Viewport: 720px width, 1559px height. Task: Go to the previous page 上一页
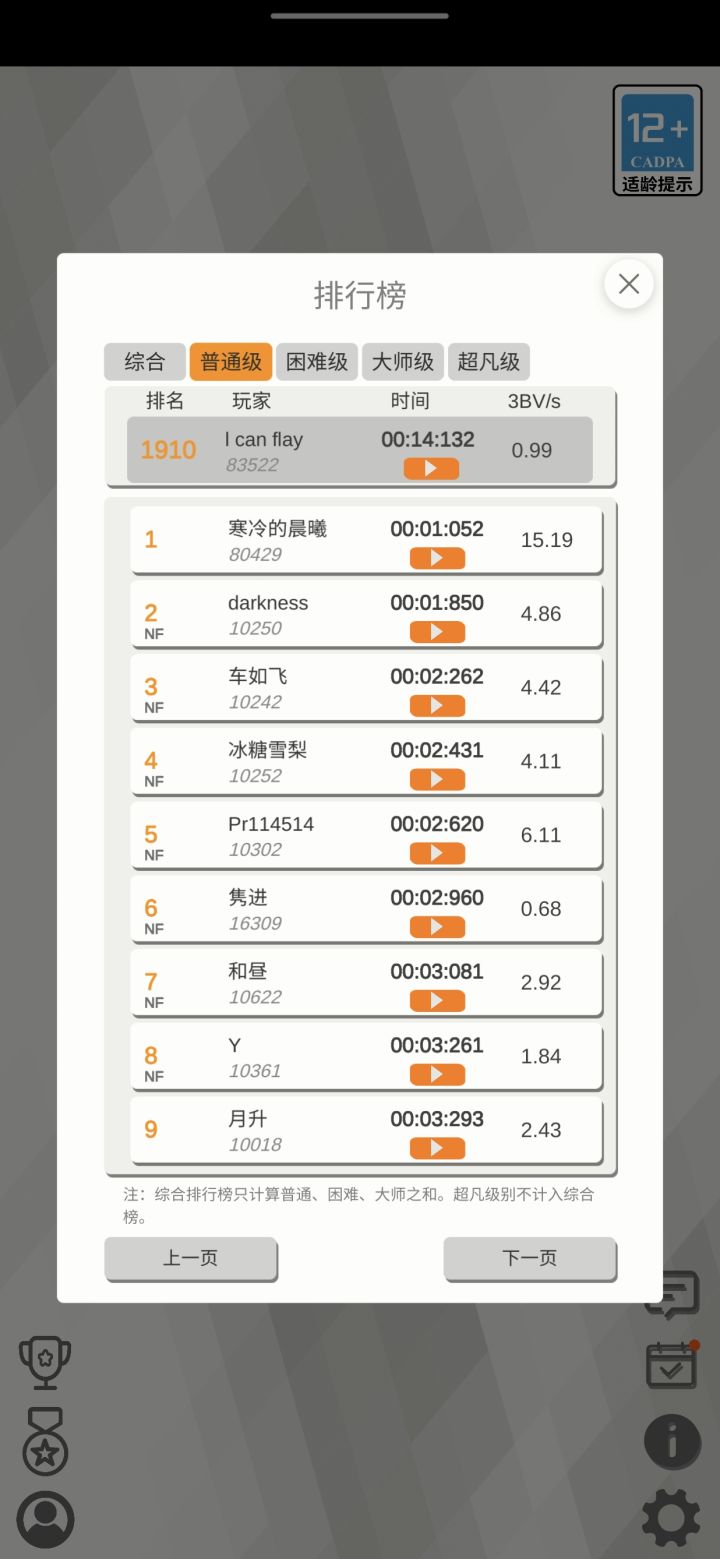(190, 1258)
